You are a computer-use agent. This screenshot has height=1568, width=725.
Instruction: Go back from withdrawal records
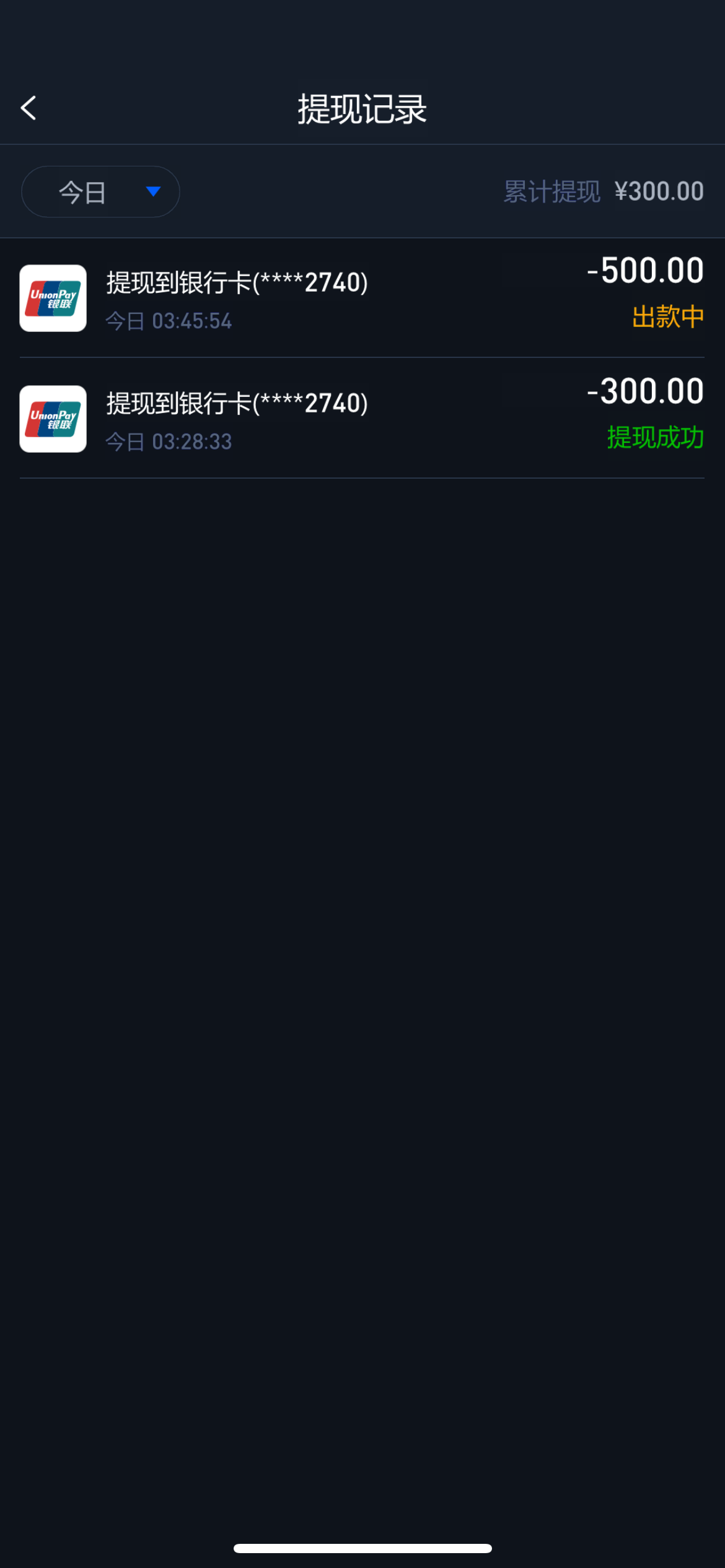tap(29, 108)
